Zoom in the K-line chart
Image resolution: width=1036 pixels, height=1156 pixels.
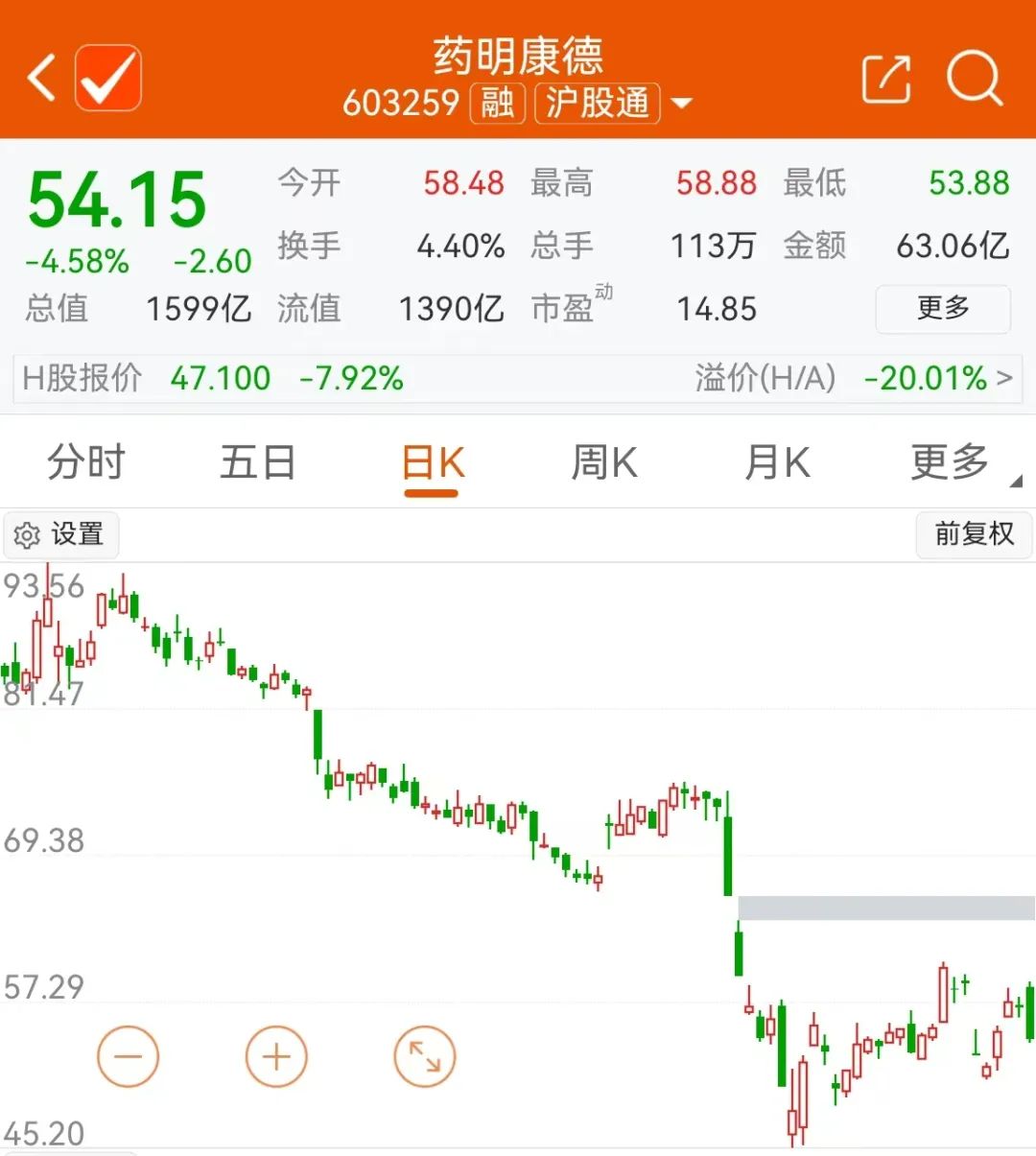(276, 1056)
